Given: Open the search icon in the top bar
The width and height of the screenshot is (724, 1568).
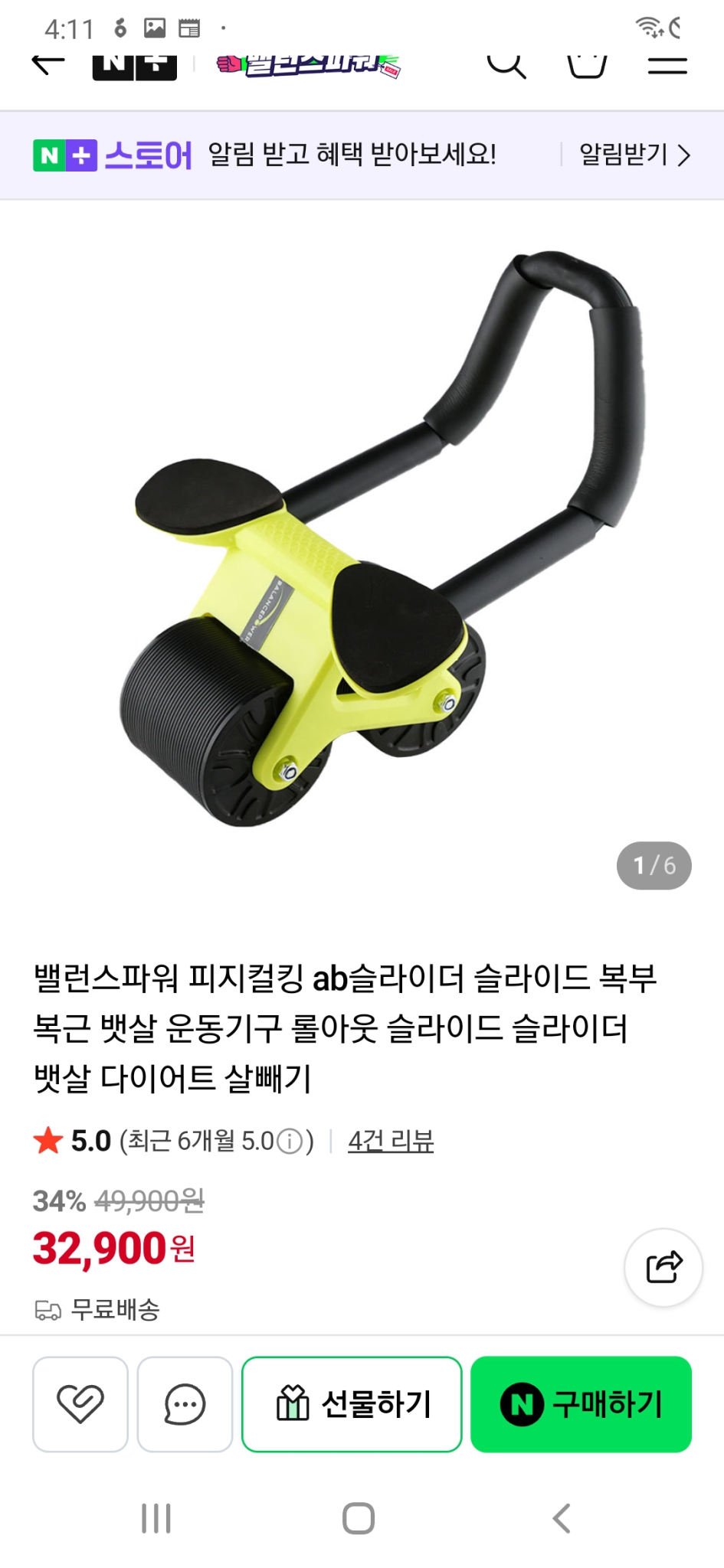Looking at the screenshot, I should pyautogui.click(x=508, y=64).
